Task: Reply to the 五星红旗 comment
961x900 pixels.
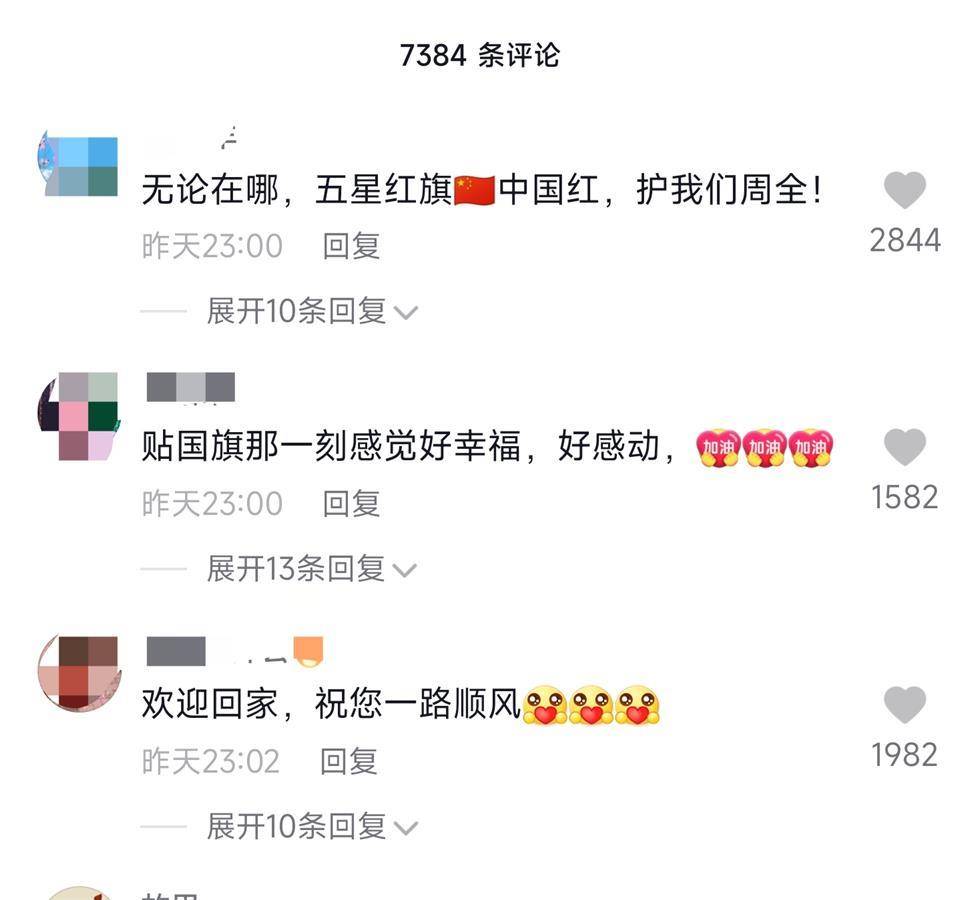Action: pyautogui.click(x=351, y=246)
